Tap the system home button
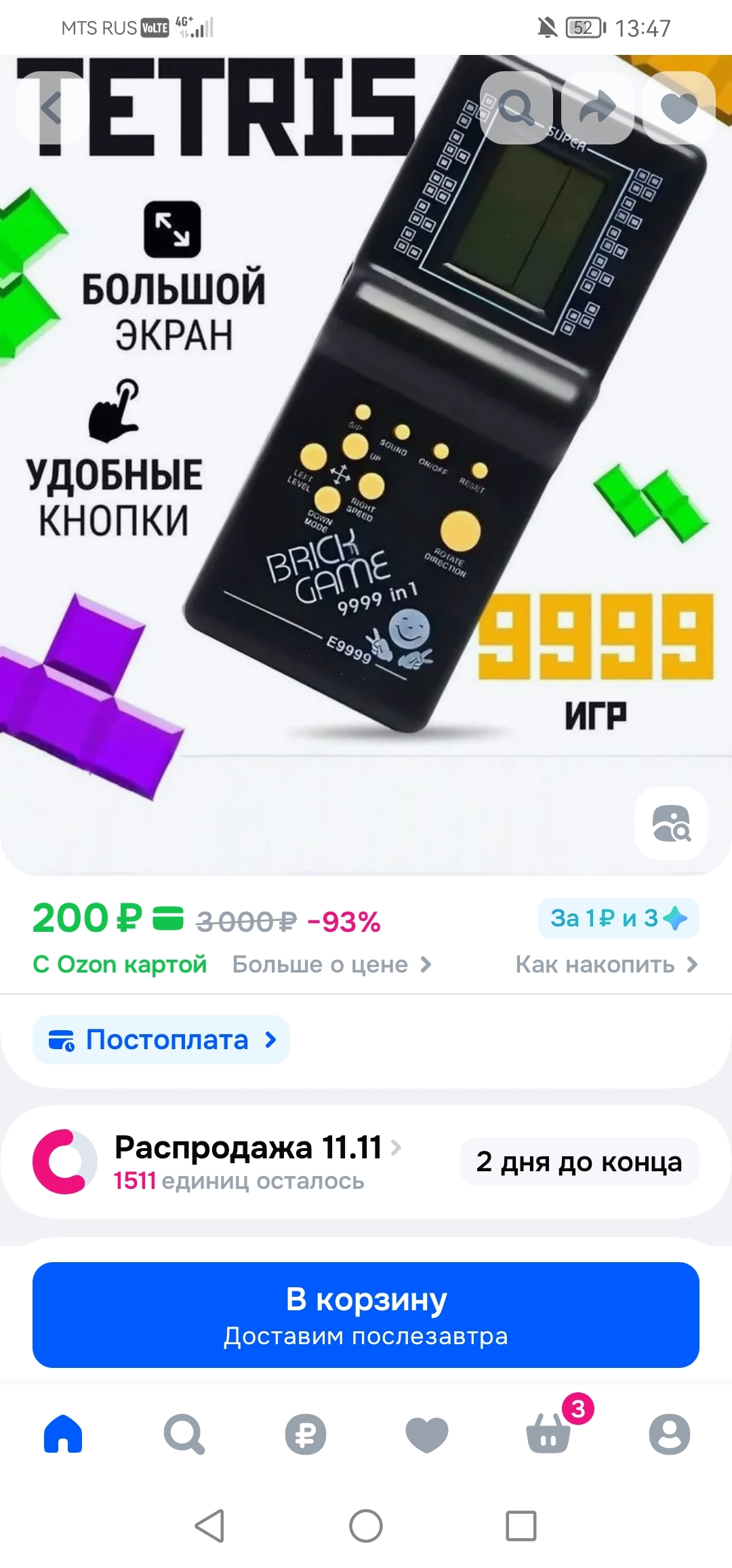732x1568 pixels. pyautogui.click(x=366, y=1526)
